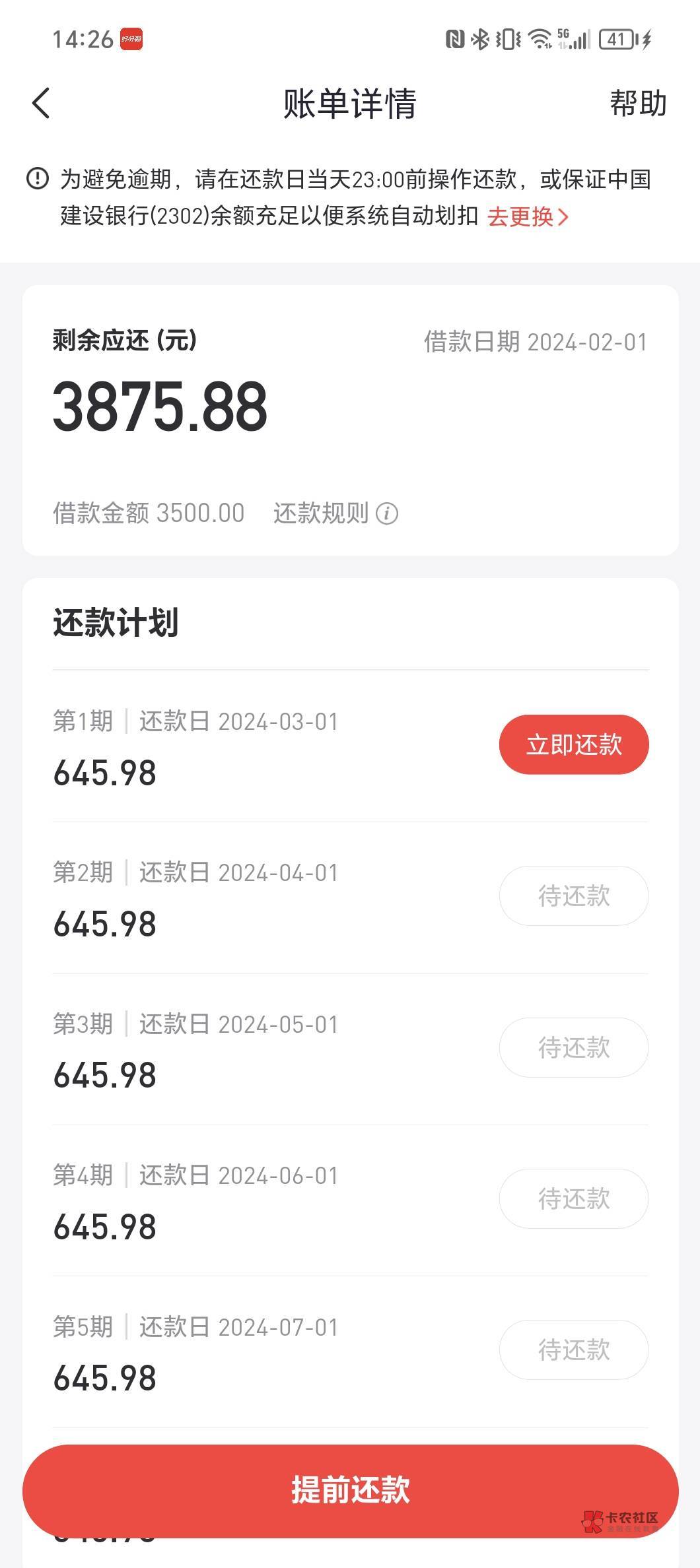Tap 立即还款 for 第1期
Viewport: 700px width, 1568px height.
[574, 744]
